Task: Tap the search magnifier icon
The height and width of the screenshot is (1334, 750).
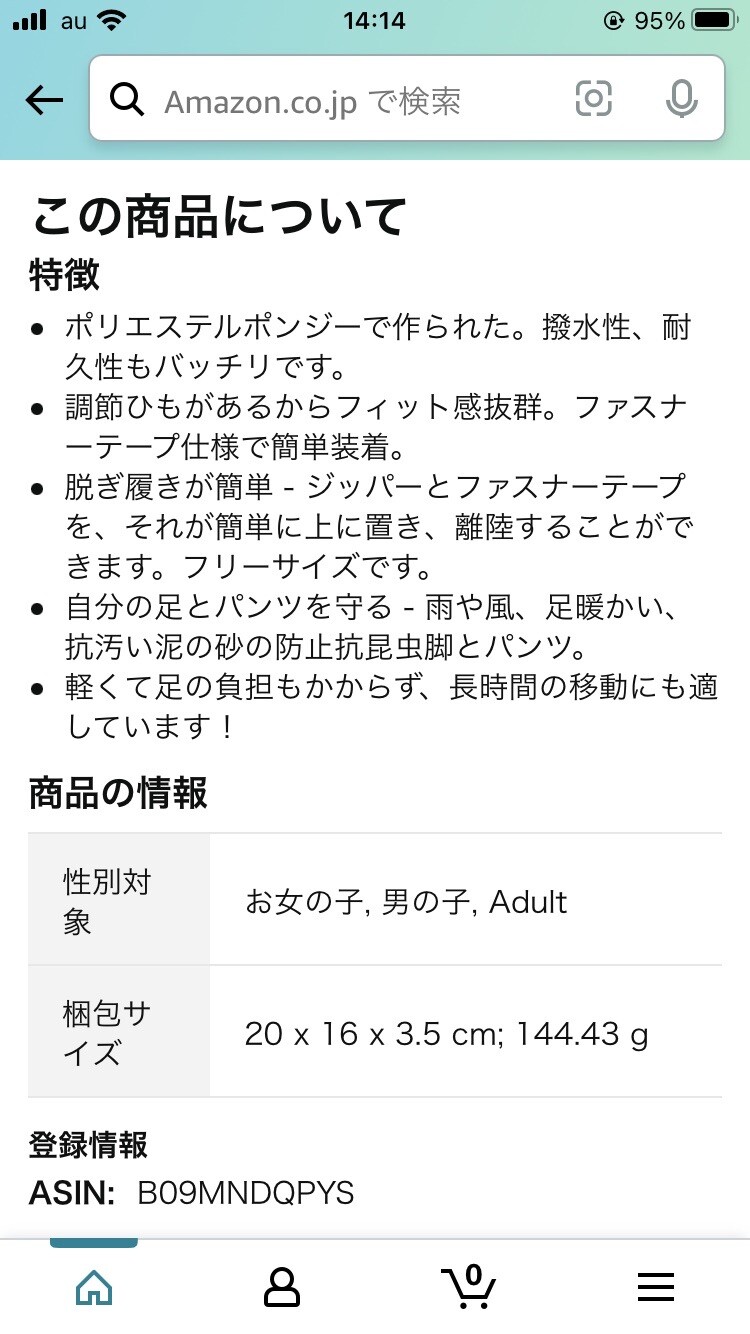Action: coord(127,100)
